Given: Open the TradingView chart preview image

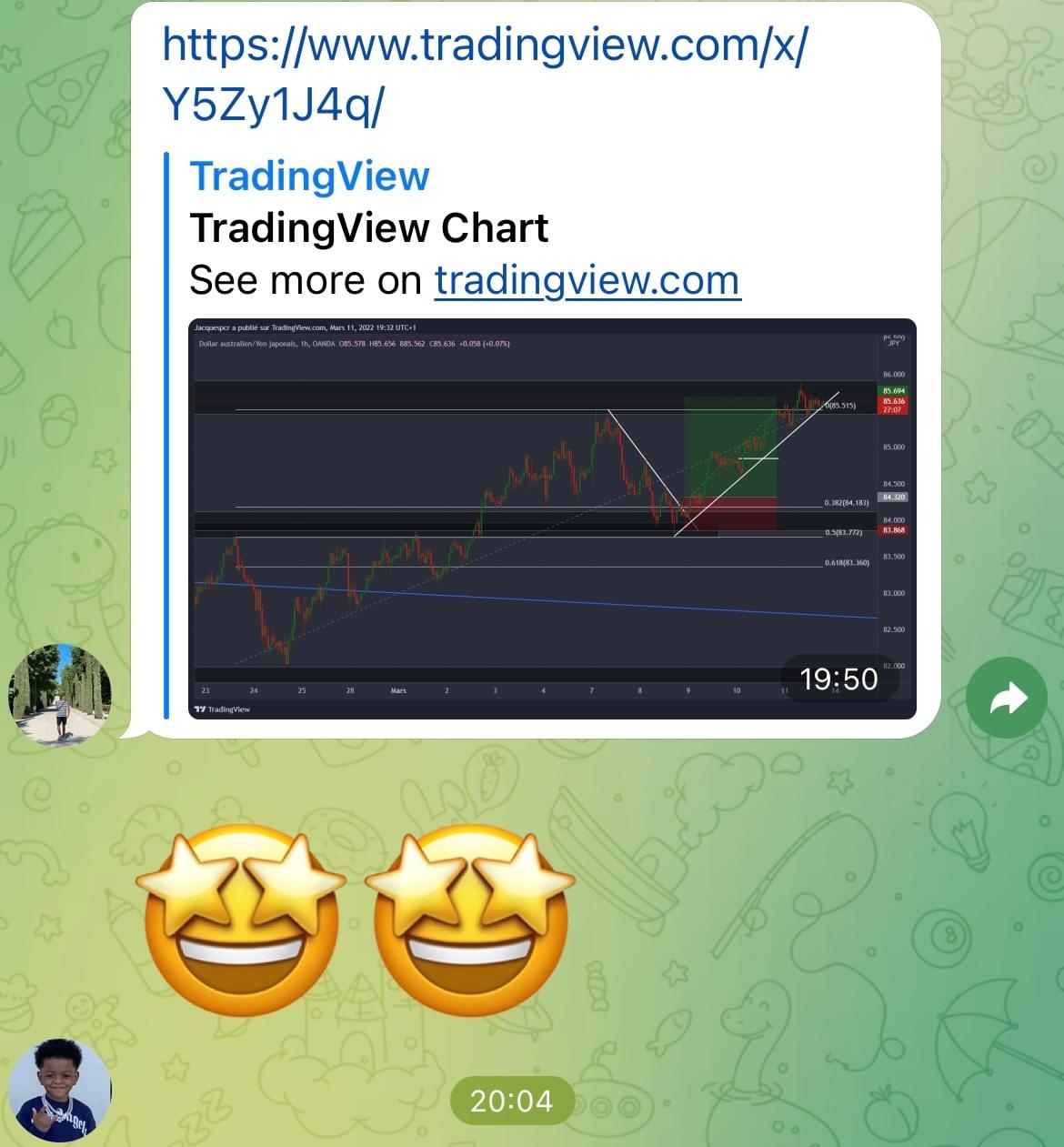Looking at the screenshot, I should [551, 518].
